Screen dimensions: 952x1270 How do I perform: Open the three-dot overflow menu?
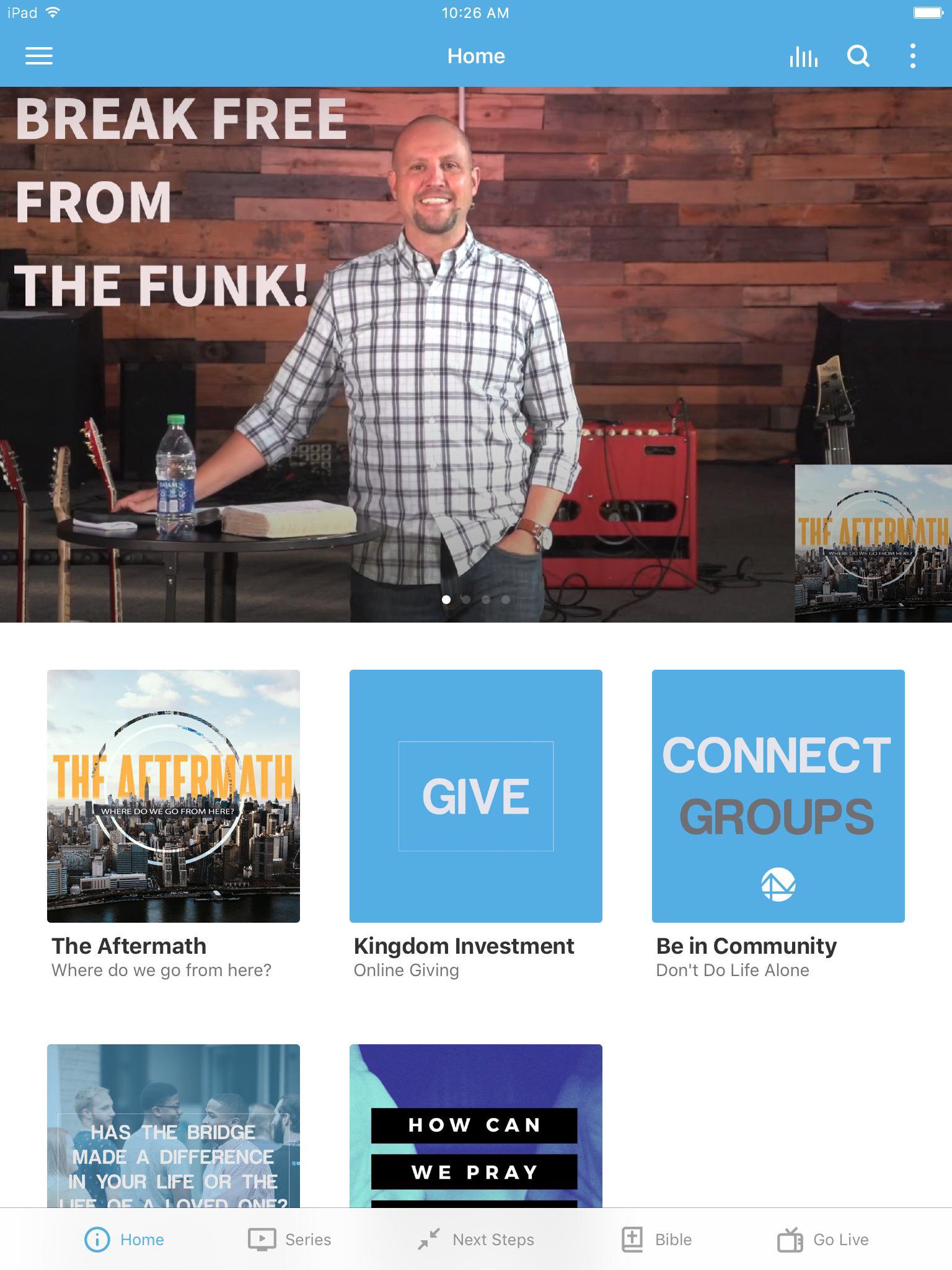tap(912, 56)
